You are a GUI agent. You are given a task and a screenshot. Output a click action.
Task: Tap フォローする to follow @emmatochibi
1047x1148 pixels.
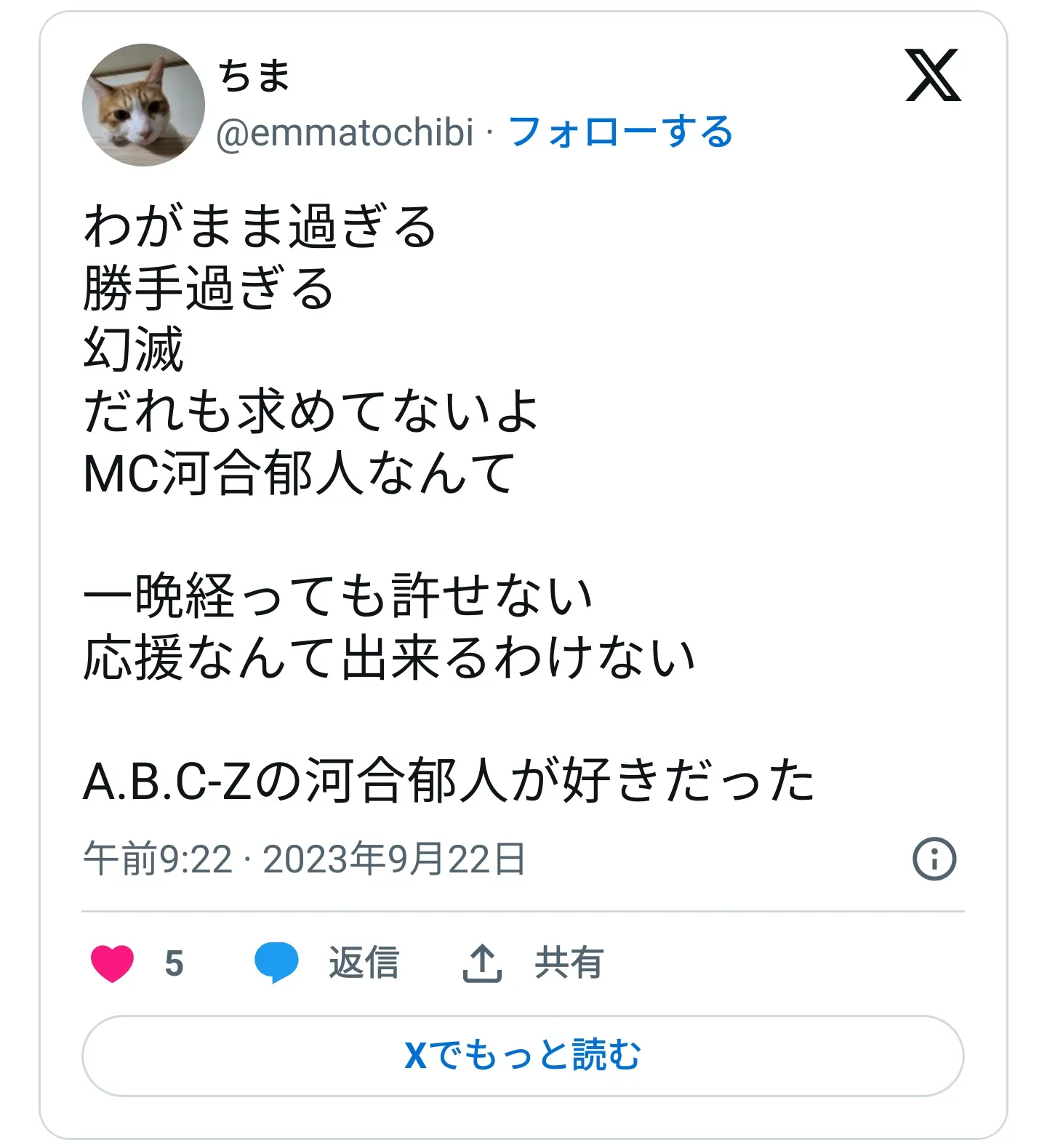(620, 132)
